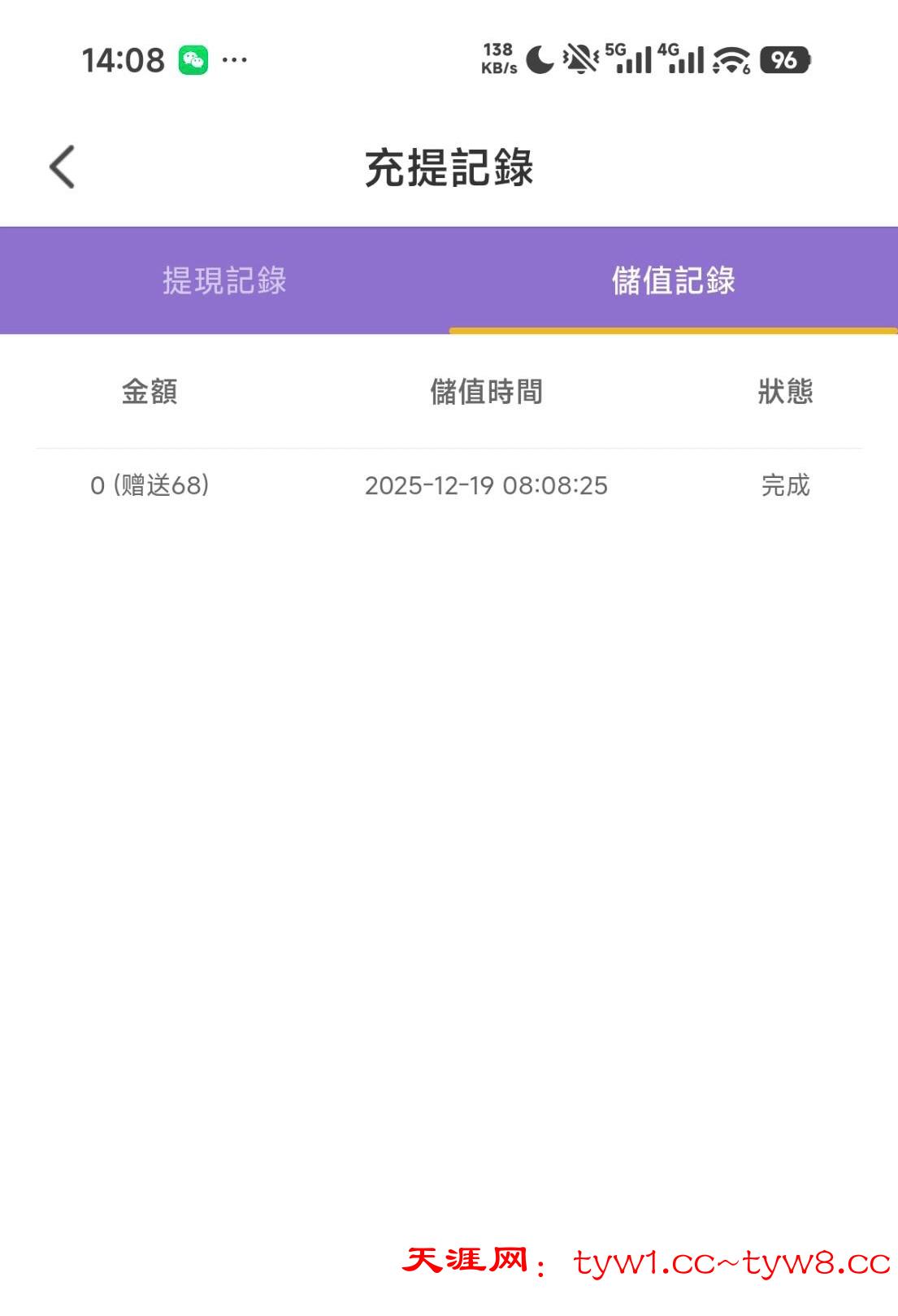
Task: Select the 儲值記錄 tab
Action: coord(673,280)
